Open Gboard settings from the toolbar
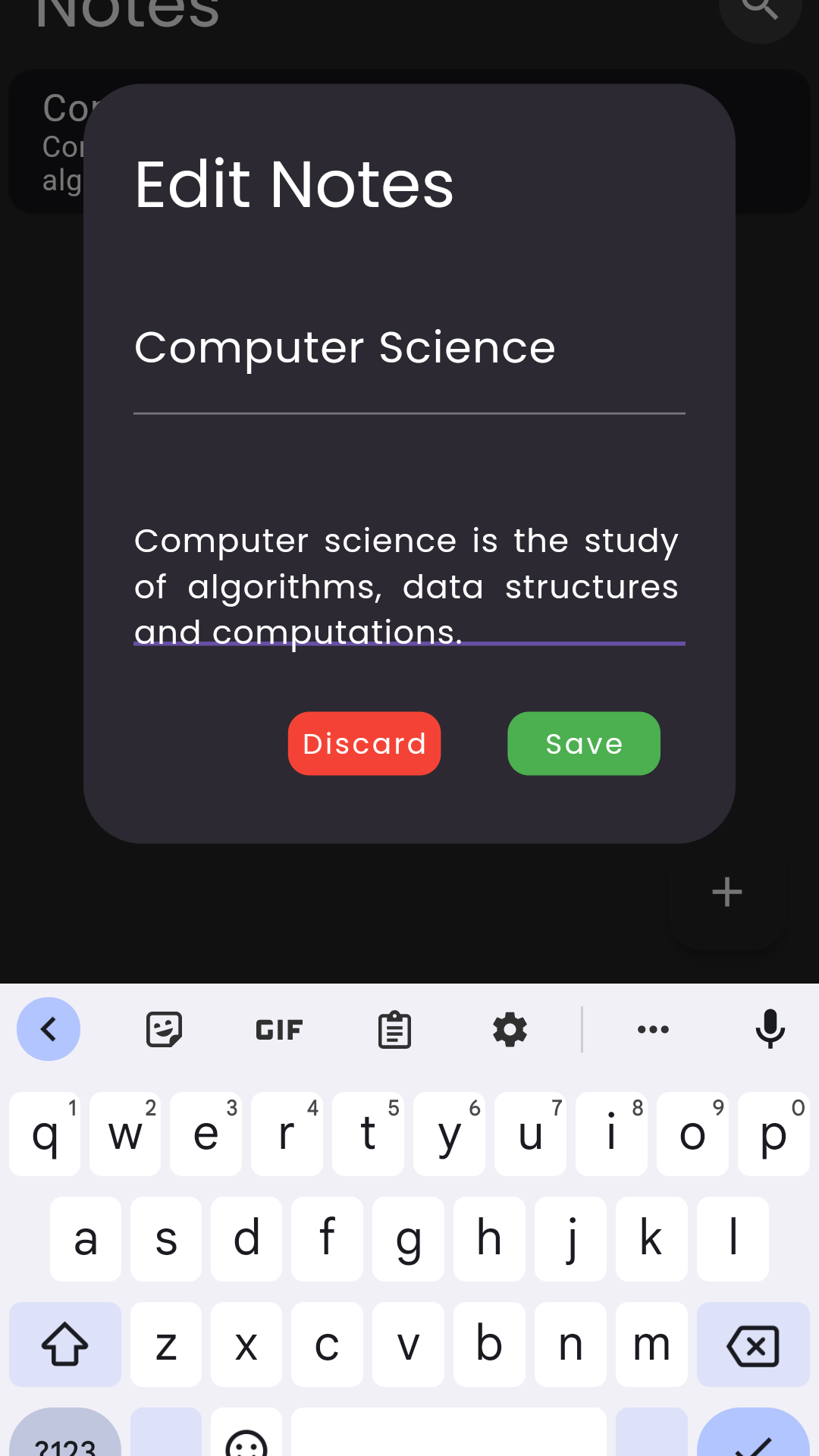The width and height of the screenshot is (819, 1456). (x=509, y=1029)
